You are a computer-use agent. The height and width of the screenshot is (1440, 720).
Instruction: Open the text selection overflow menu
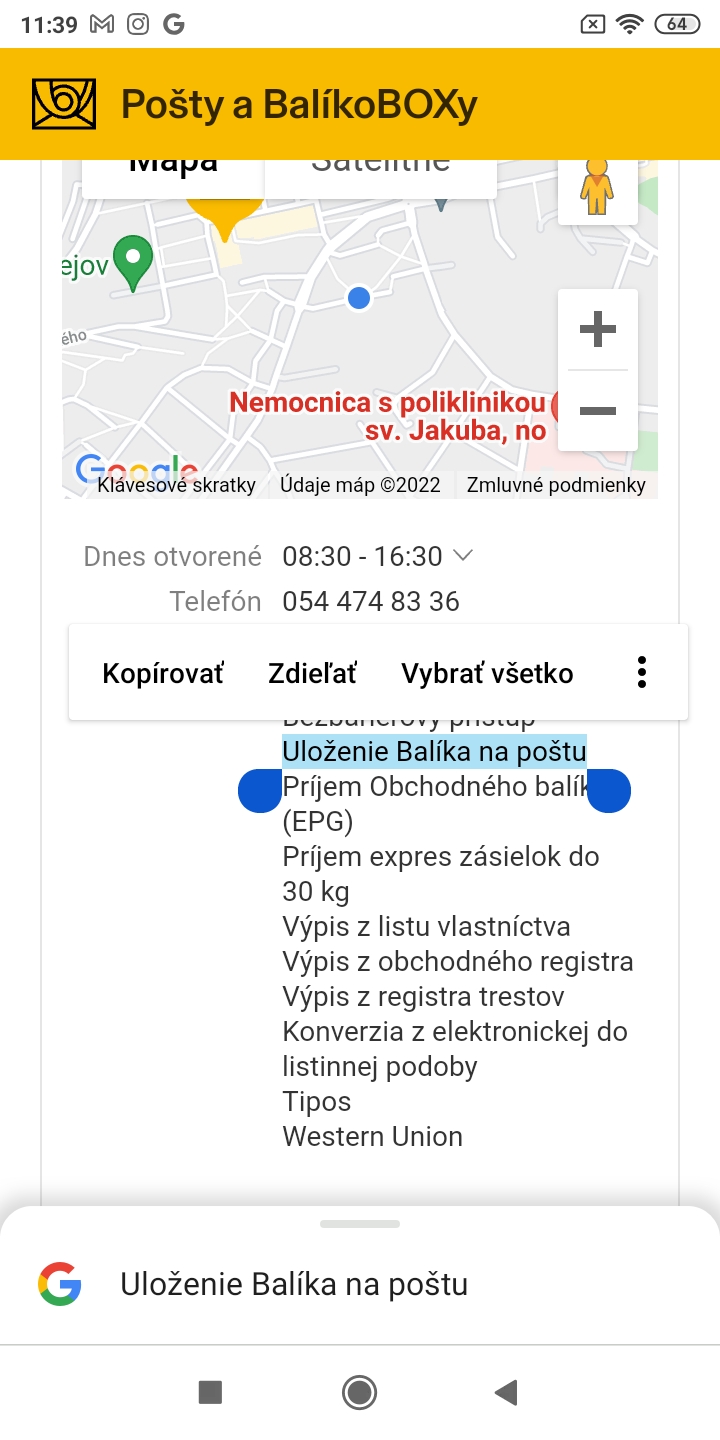pos(642,672)
